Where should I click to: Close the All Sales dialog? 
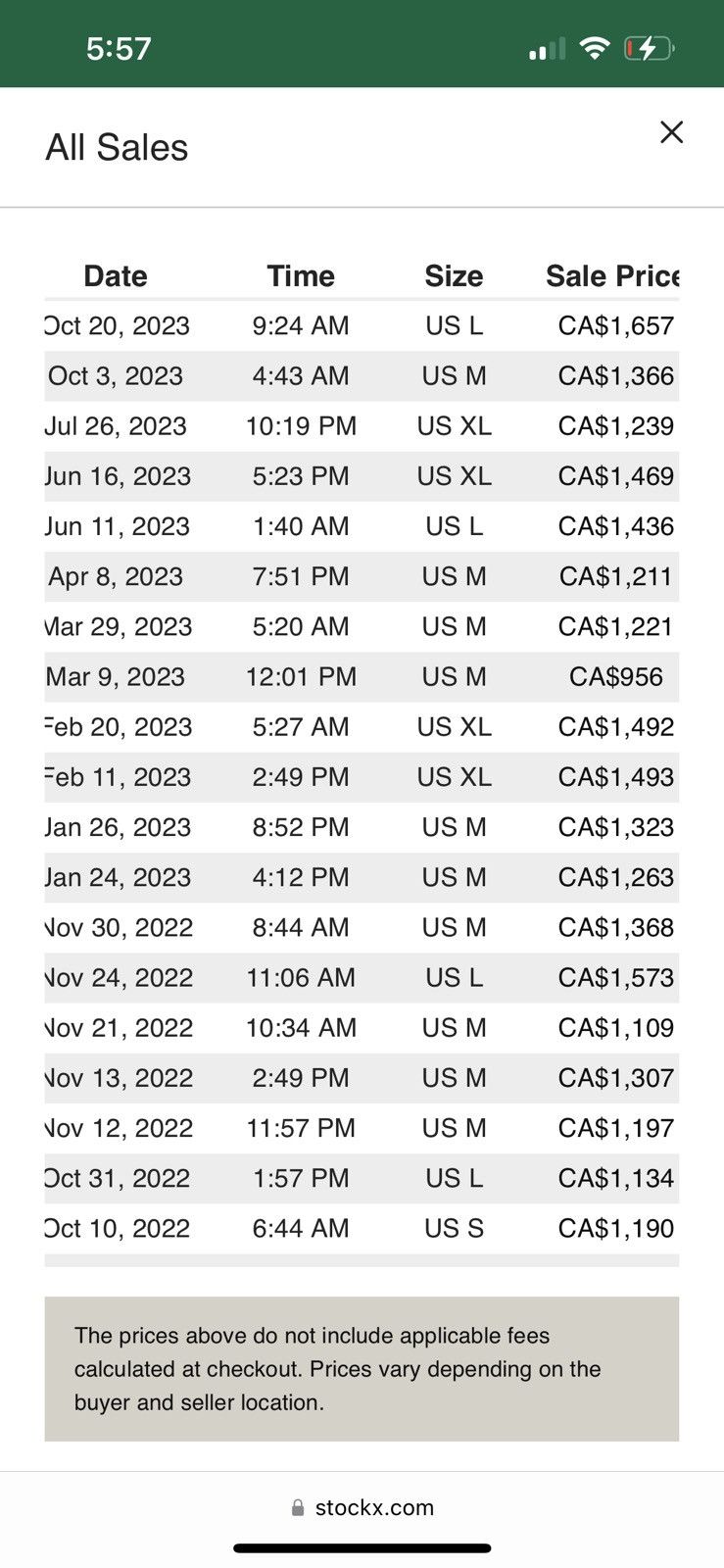coord(671,132)
